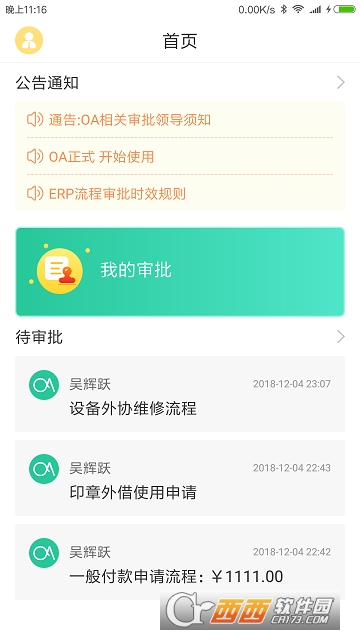
Task: Open the 一般付款申请流程 ￥1111.00 card
Action: (x=180, y=562)
